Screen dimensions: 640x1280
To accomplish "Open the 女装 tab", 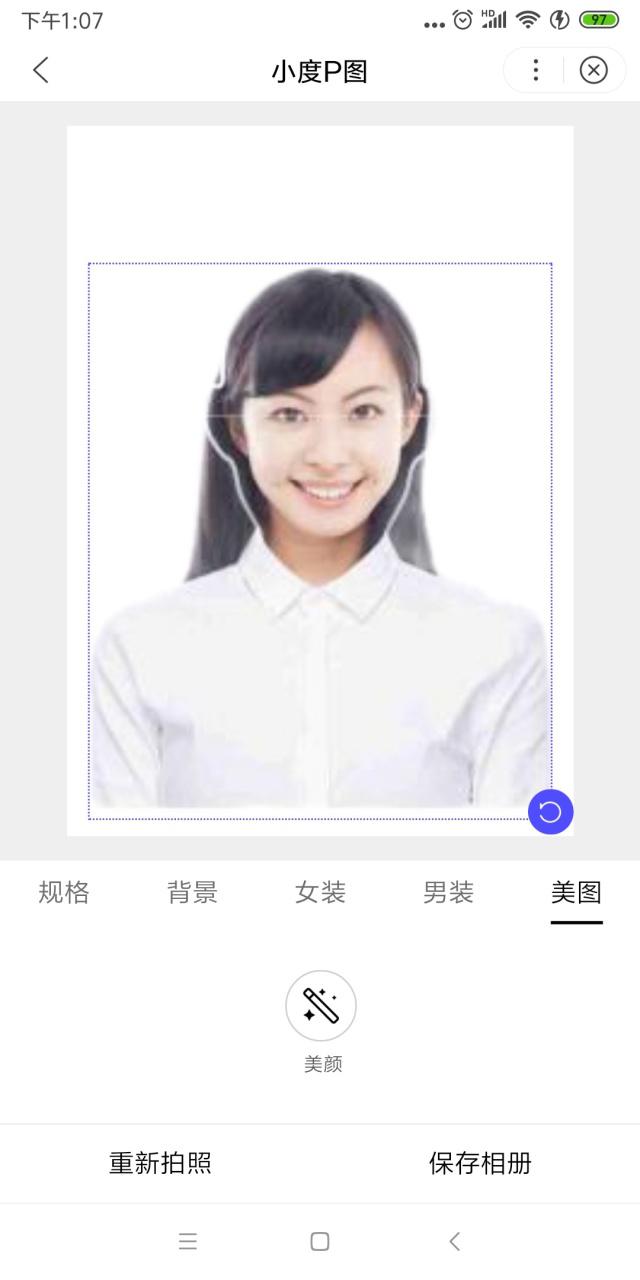I will 320,892.
